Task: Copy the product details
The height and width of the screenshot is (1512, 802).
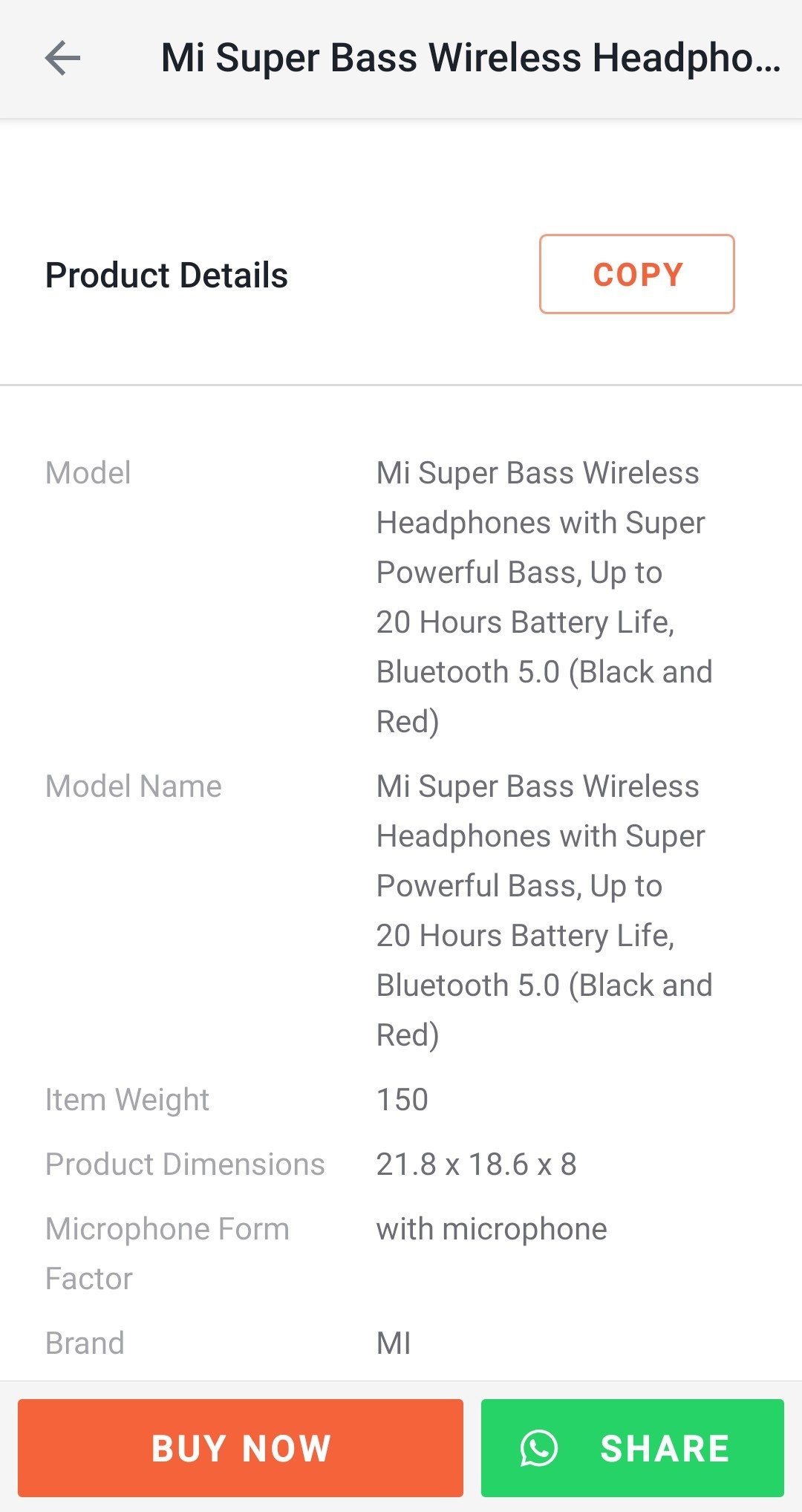Action: tap(636, 274)
